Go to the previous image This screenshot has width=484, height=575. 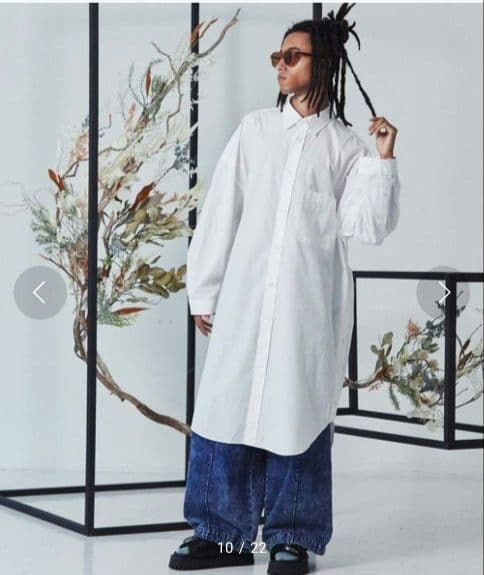40,292
